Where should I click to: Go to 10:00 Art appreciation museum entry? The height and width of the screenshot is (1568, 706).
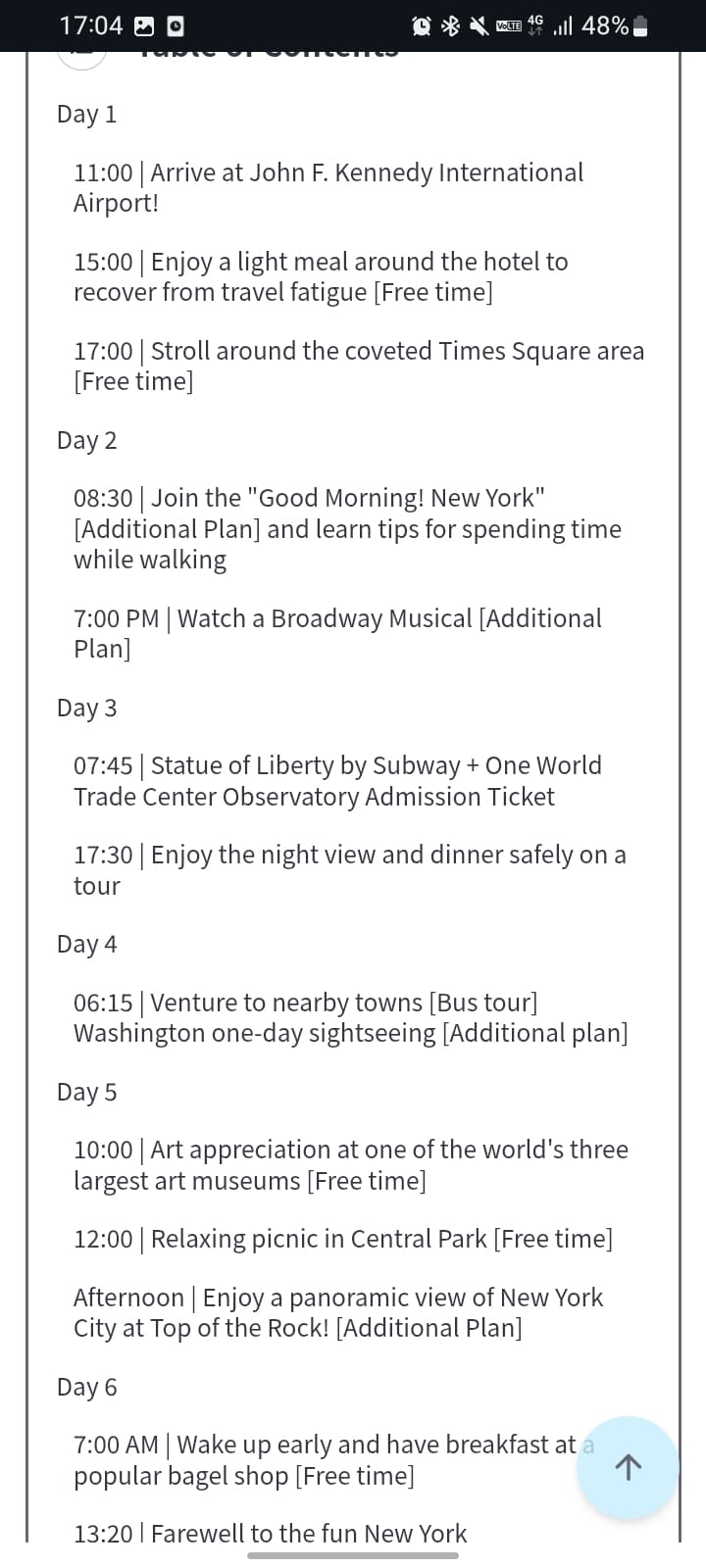350,1164
